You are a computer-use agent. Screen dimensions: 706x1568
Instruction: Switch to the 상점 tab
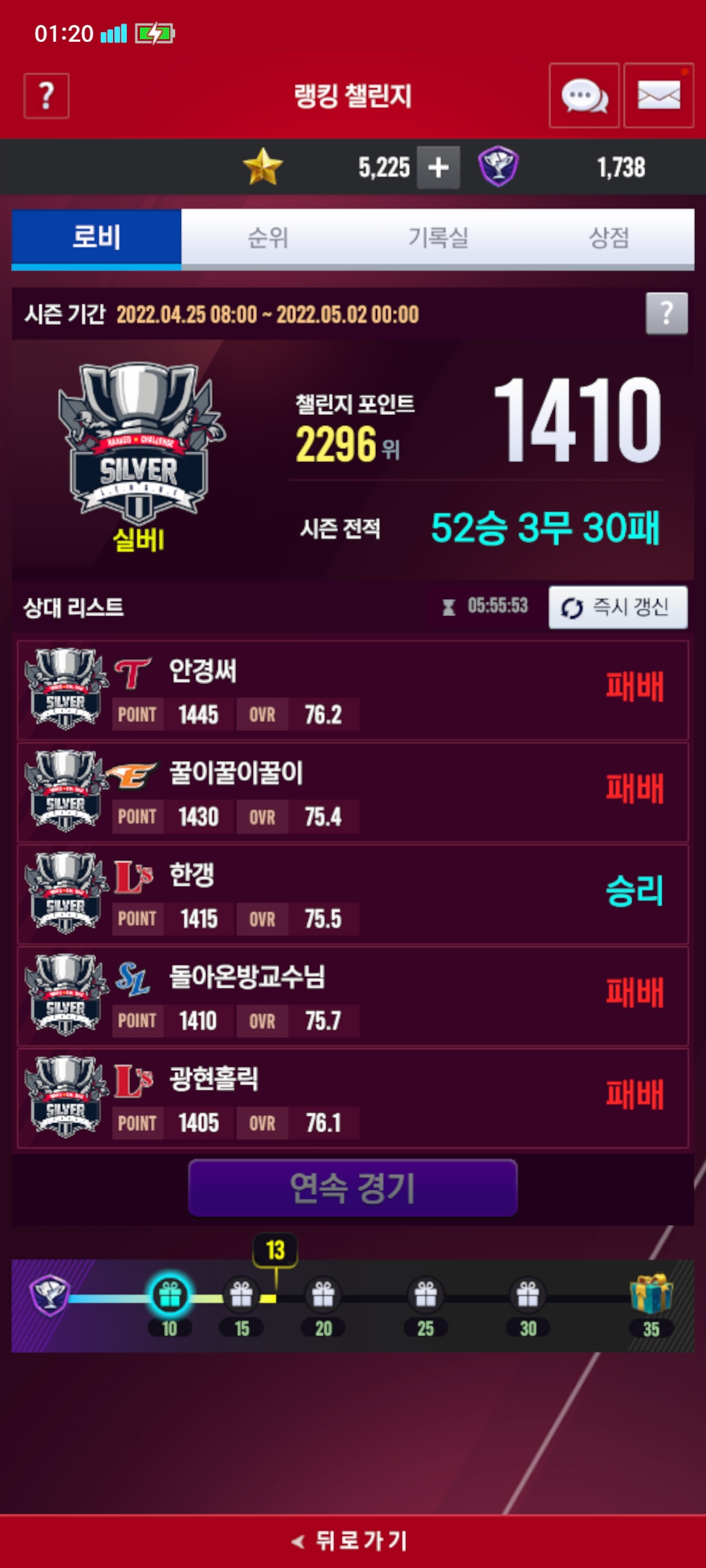(609, 238)
